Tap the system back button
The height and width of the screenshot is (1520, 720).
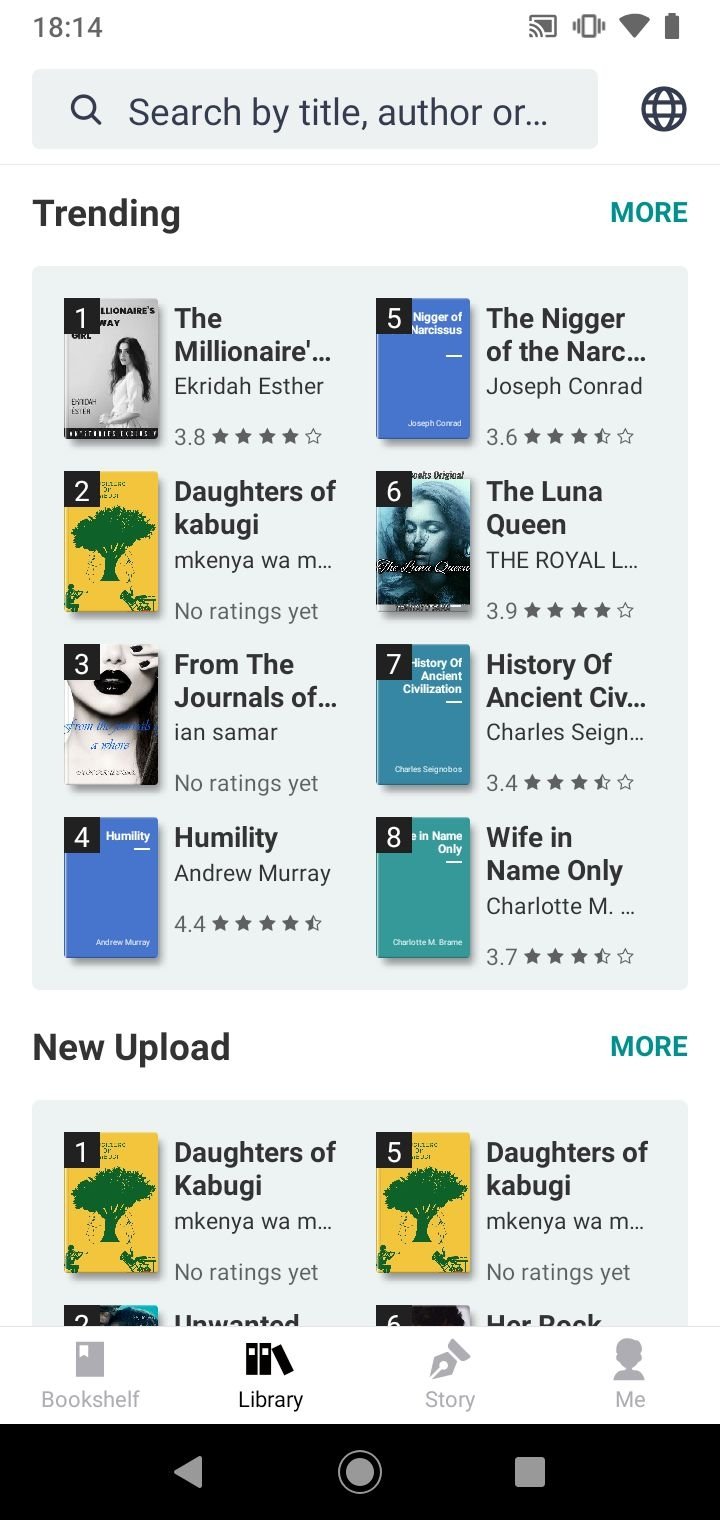188,1471
